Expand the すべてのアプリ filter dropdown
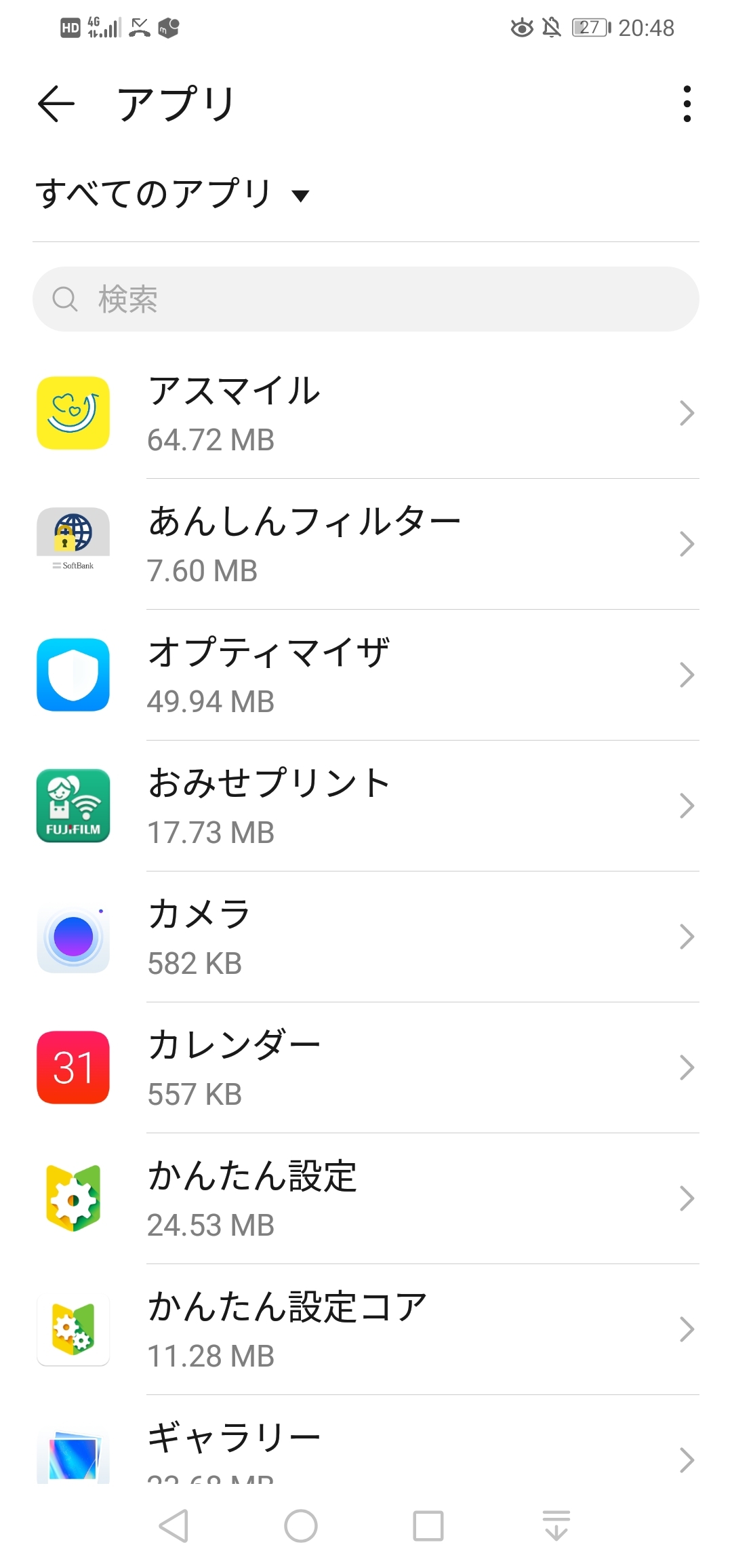 pos(173,194)
